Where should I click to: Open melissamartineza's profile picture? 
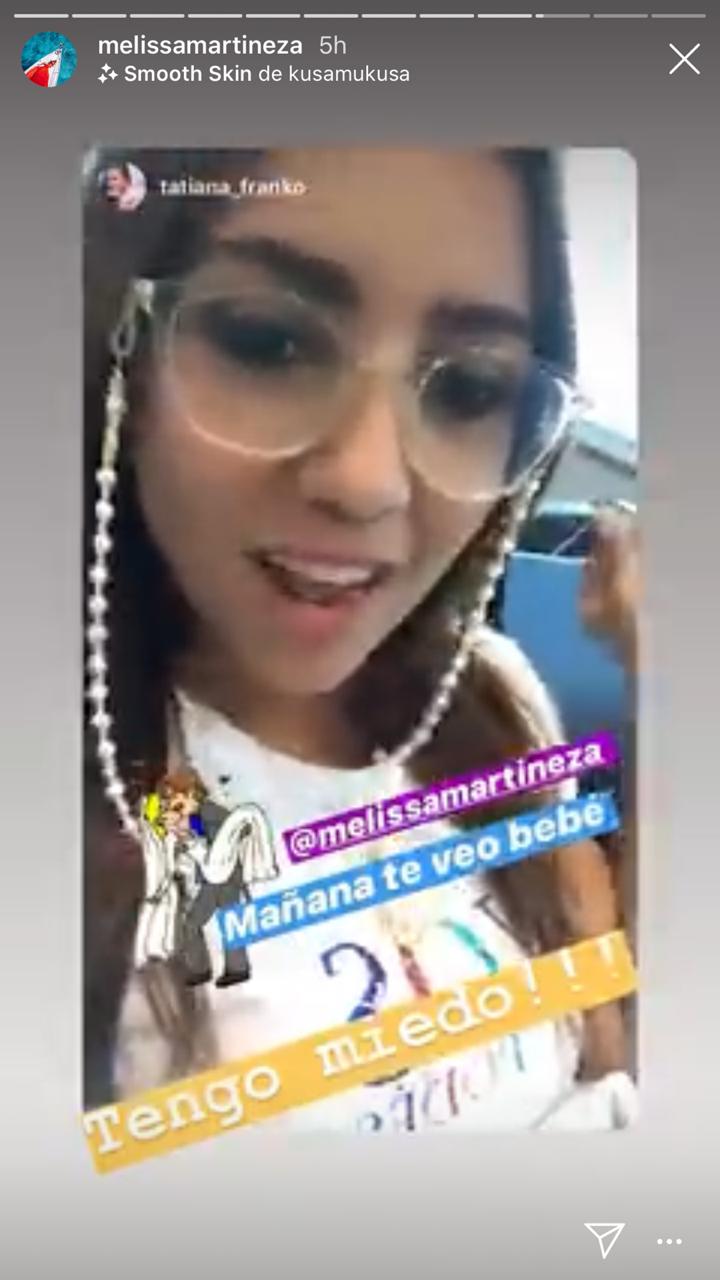click(49, 59)
